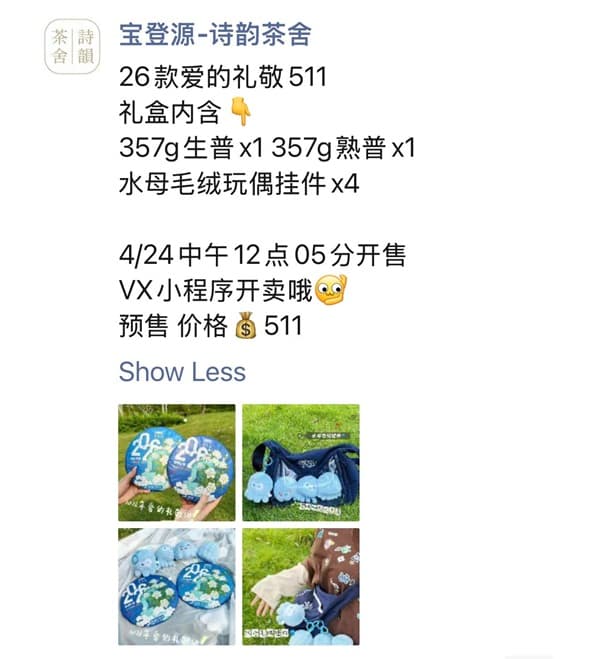Open the 宝登源-诗韵茶舍 account name link
Viewport: 600px width, 659px height.
[214, 35]
